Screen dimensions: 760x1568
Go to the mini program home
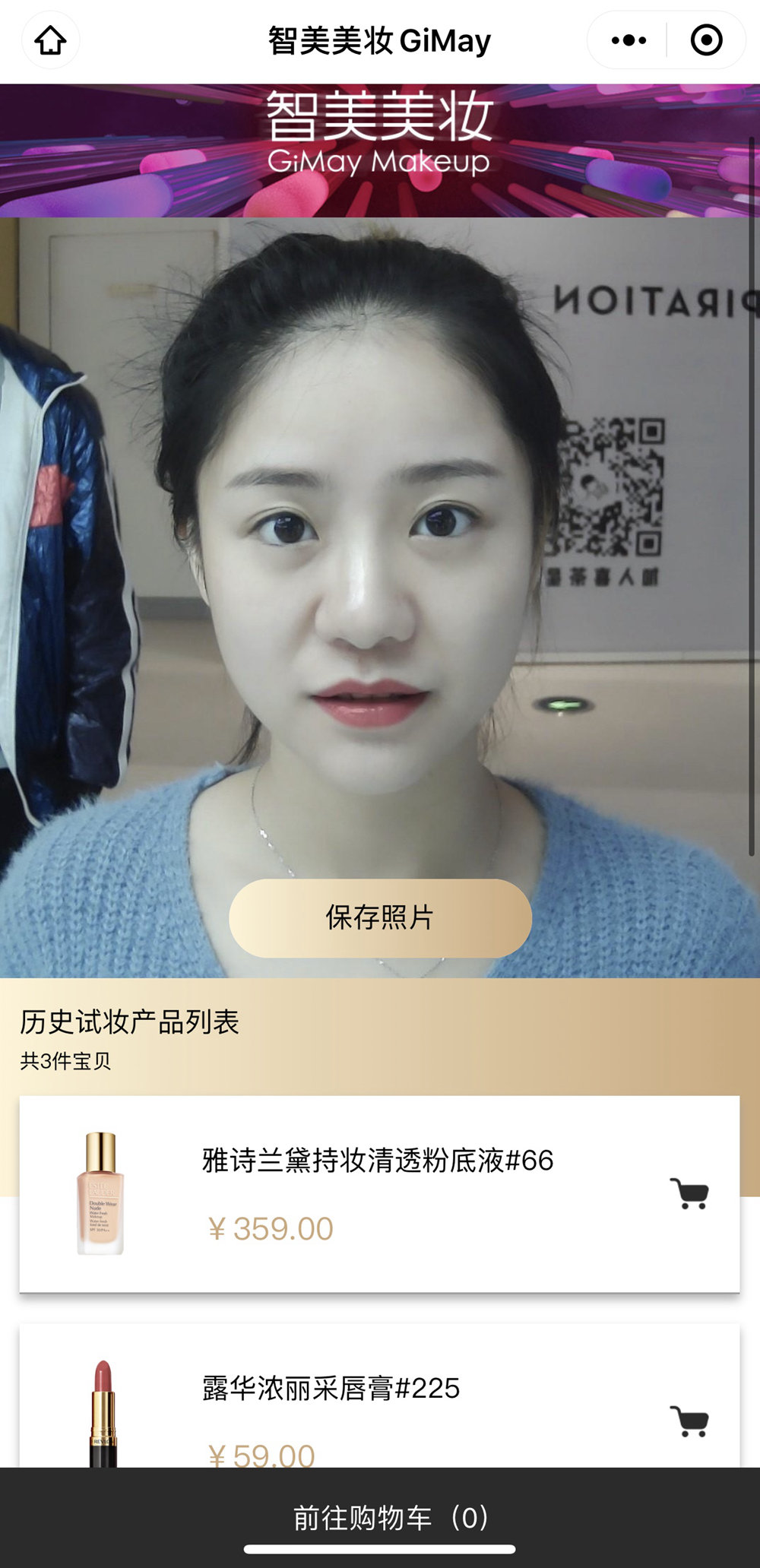coord(50,40)
